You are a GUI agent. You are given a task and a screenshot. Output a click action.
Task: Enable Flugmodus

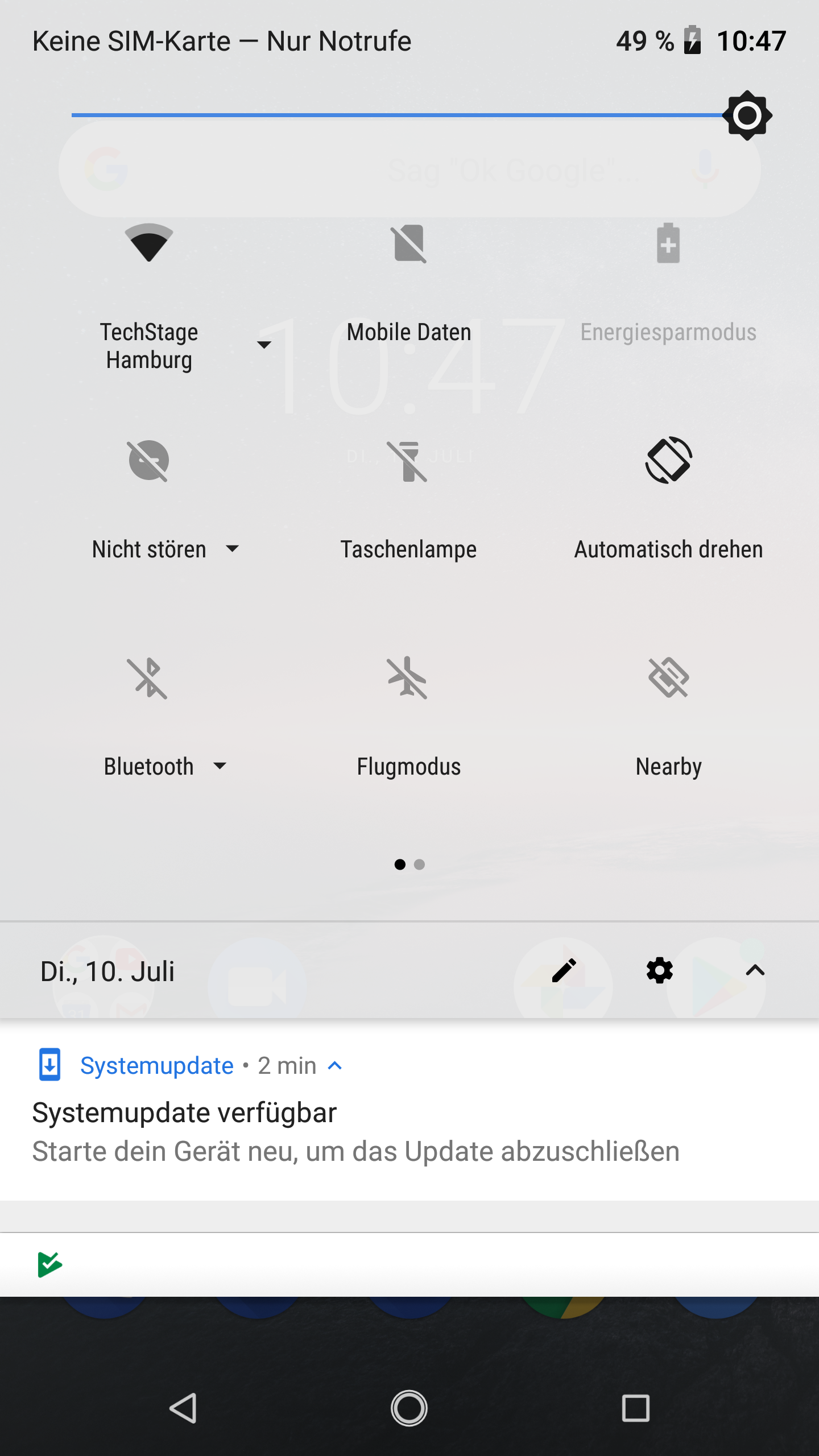click(408, 678)
